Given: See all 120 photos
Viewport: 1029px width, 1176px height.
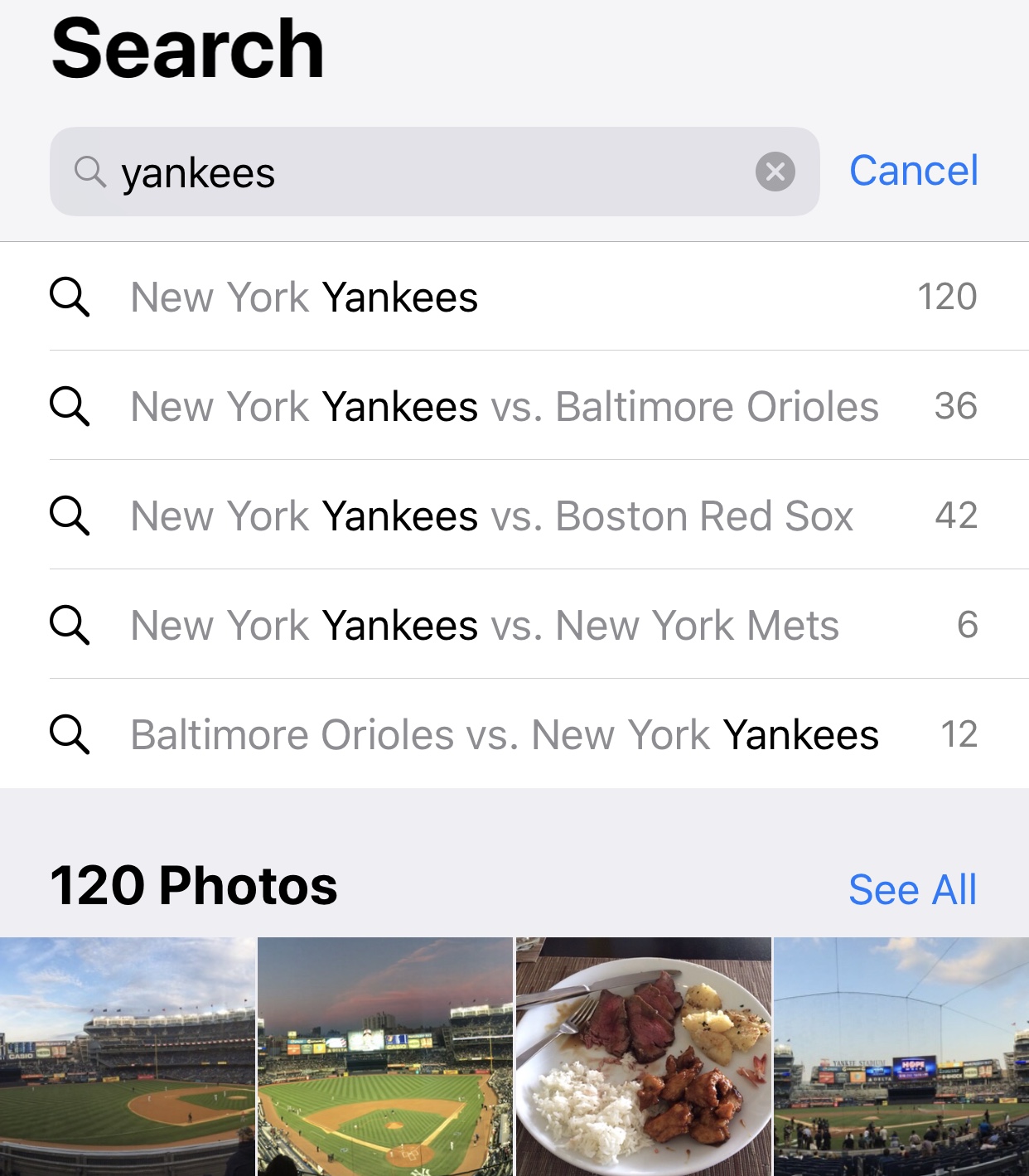Looking at the screenshot, I should pos(912,890).
